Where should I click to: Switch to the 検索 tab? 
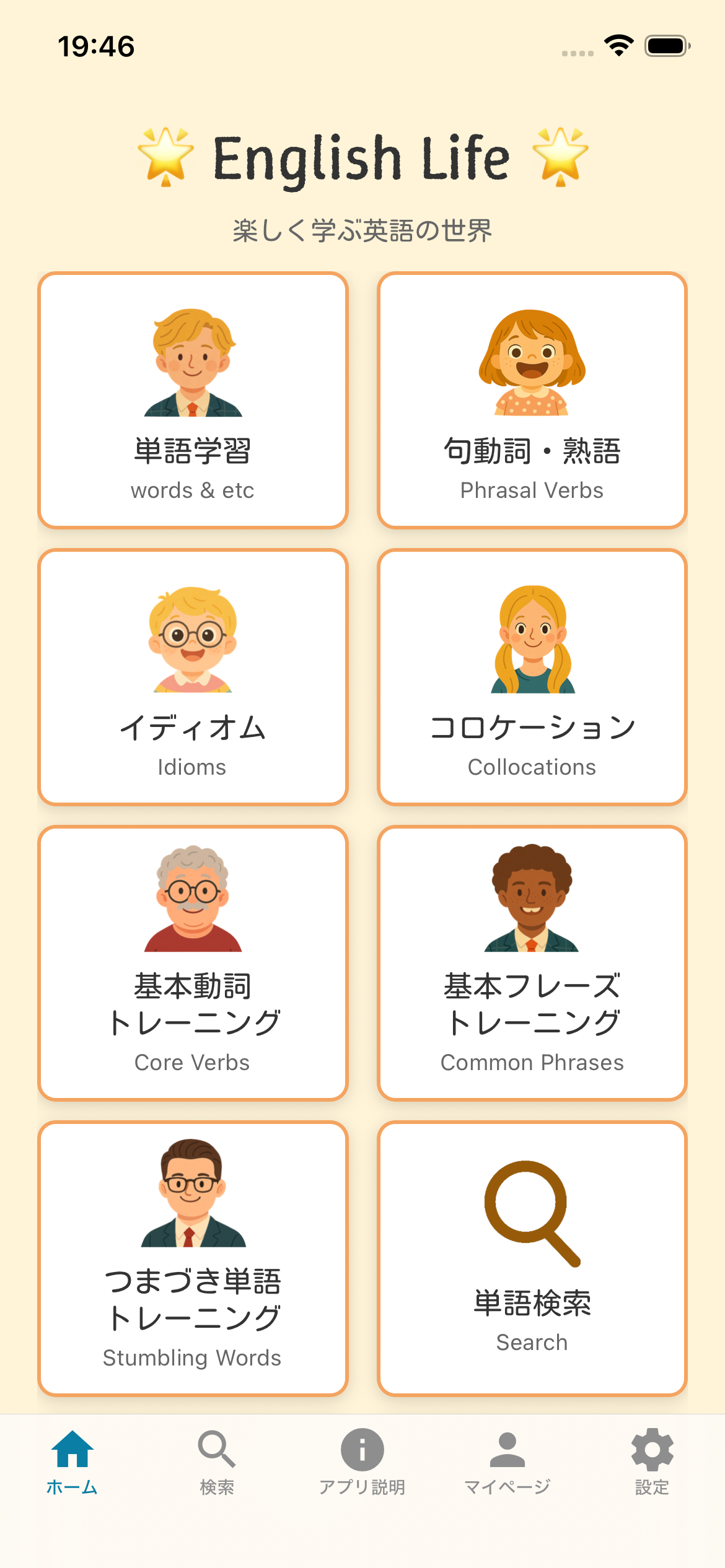217,1461
